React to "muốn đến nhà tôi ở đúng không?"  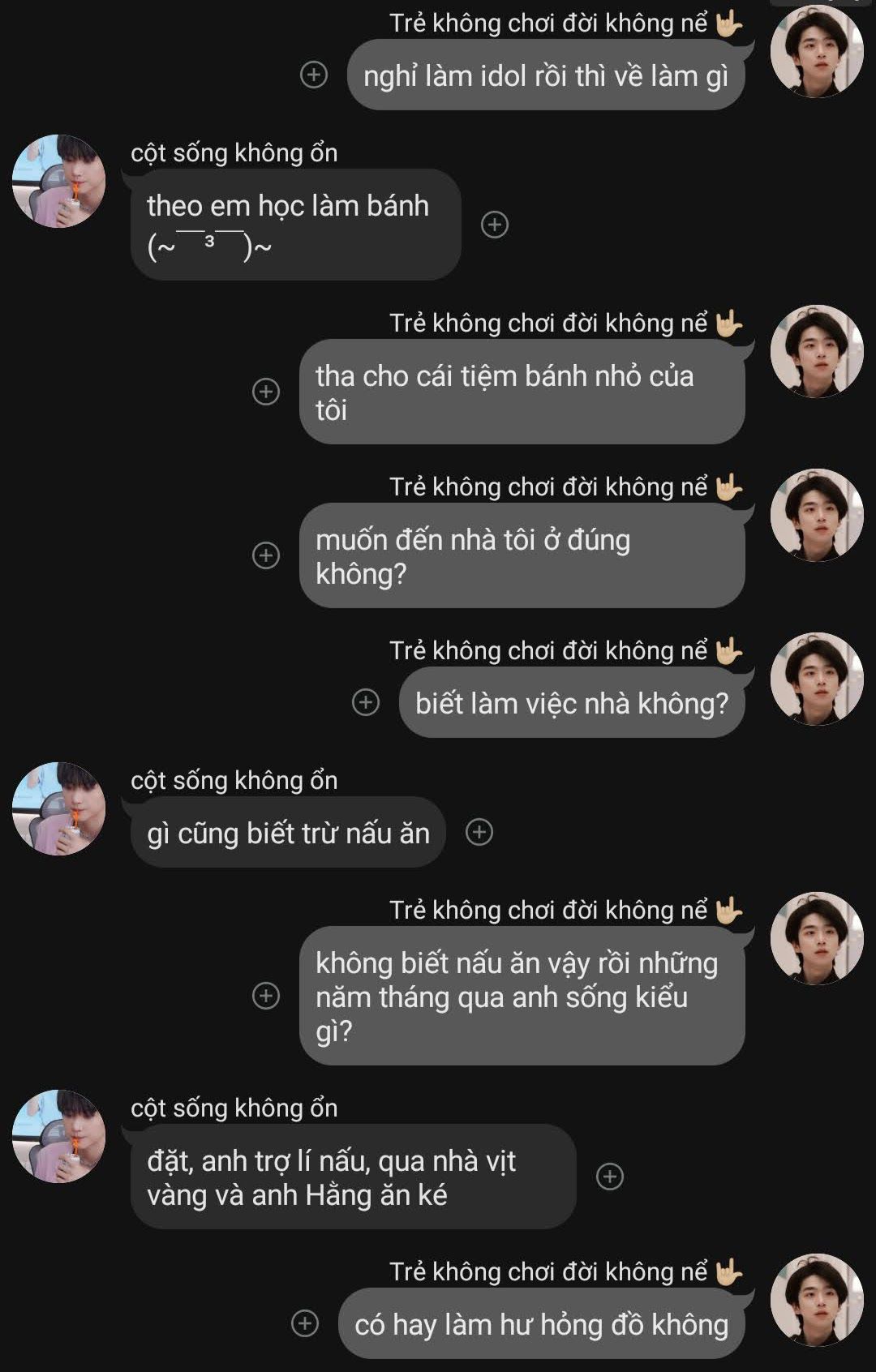click(x=266, y=555)
